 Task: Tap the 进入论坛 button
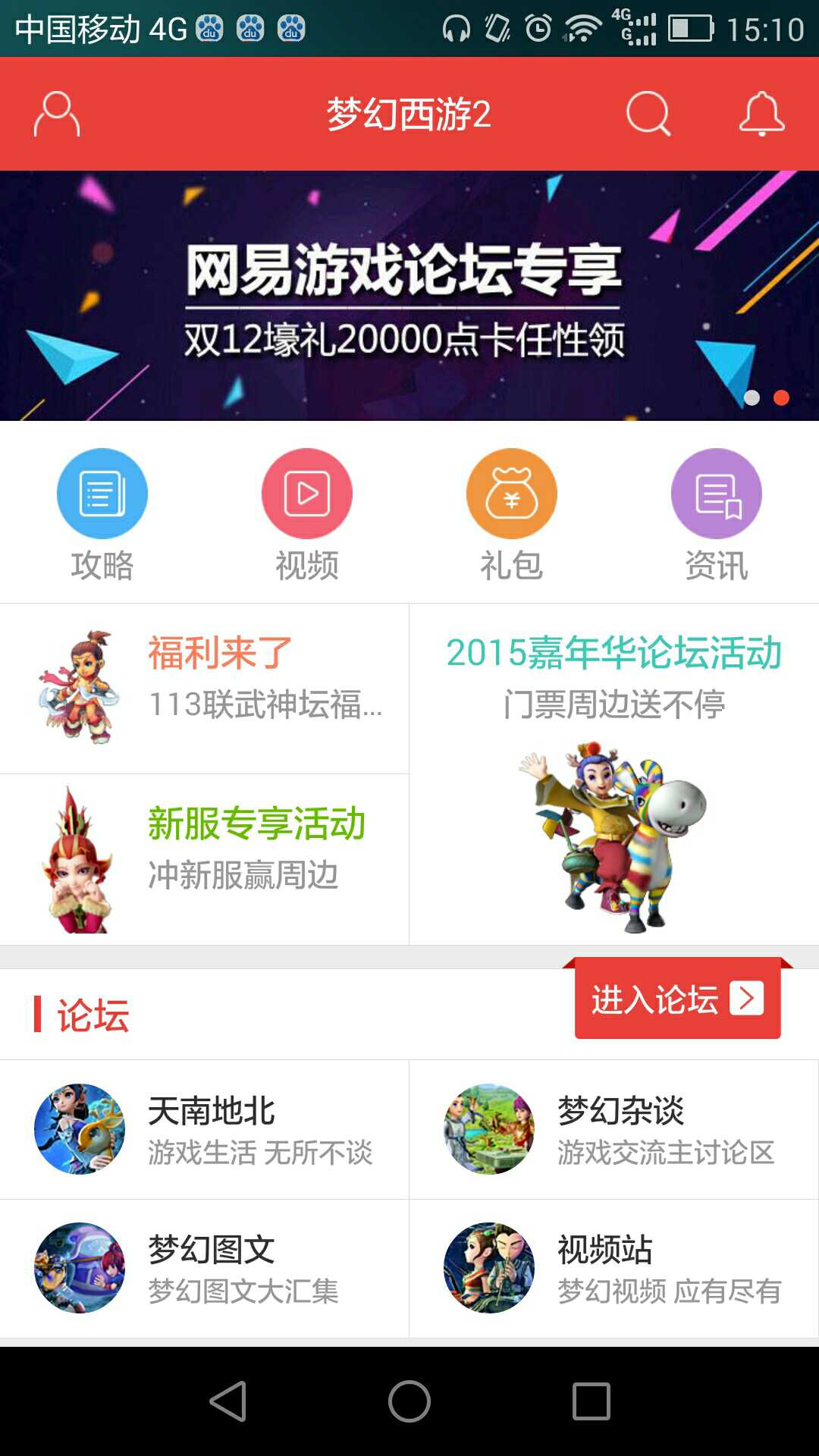pyautogui.click(x=677, y=999)
